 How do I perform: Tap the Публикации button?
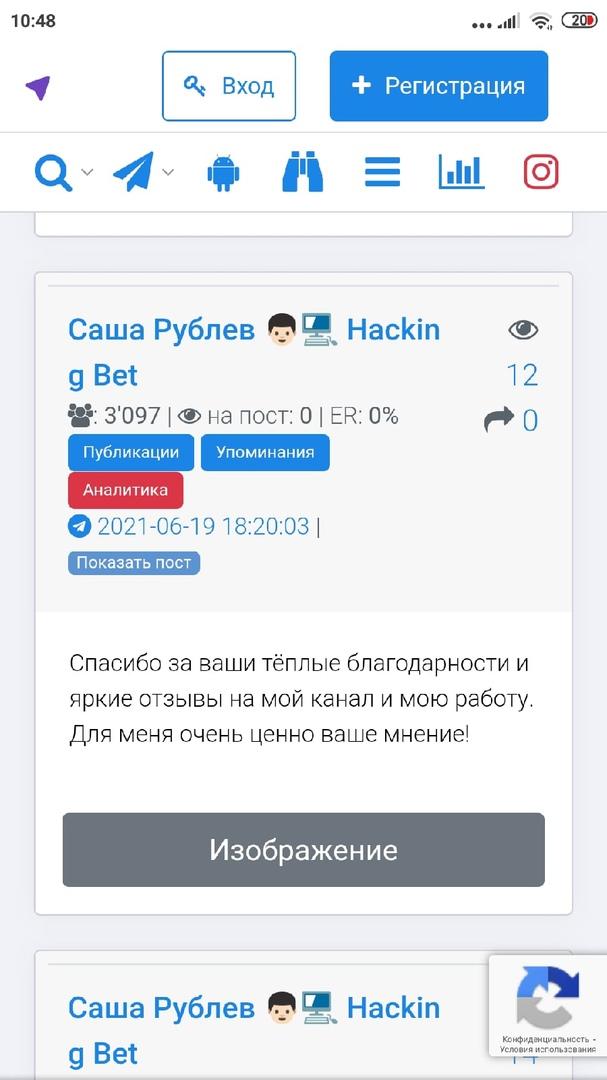[x=131, y=453]
